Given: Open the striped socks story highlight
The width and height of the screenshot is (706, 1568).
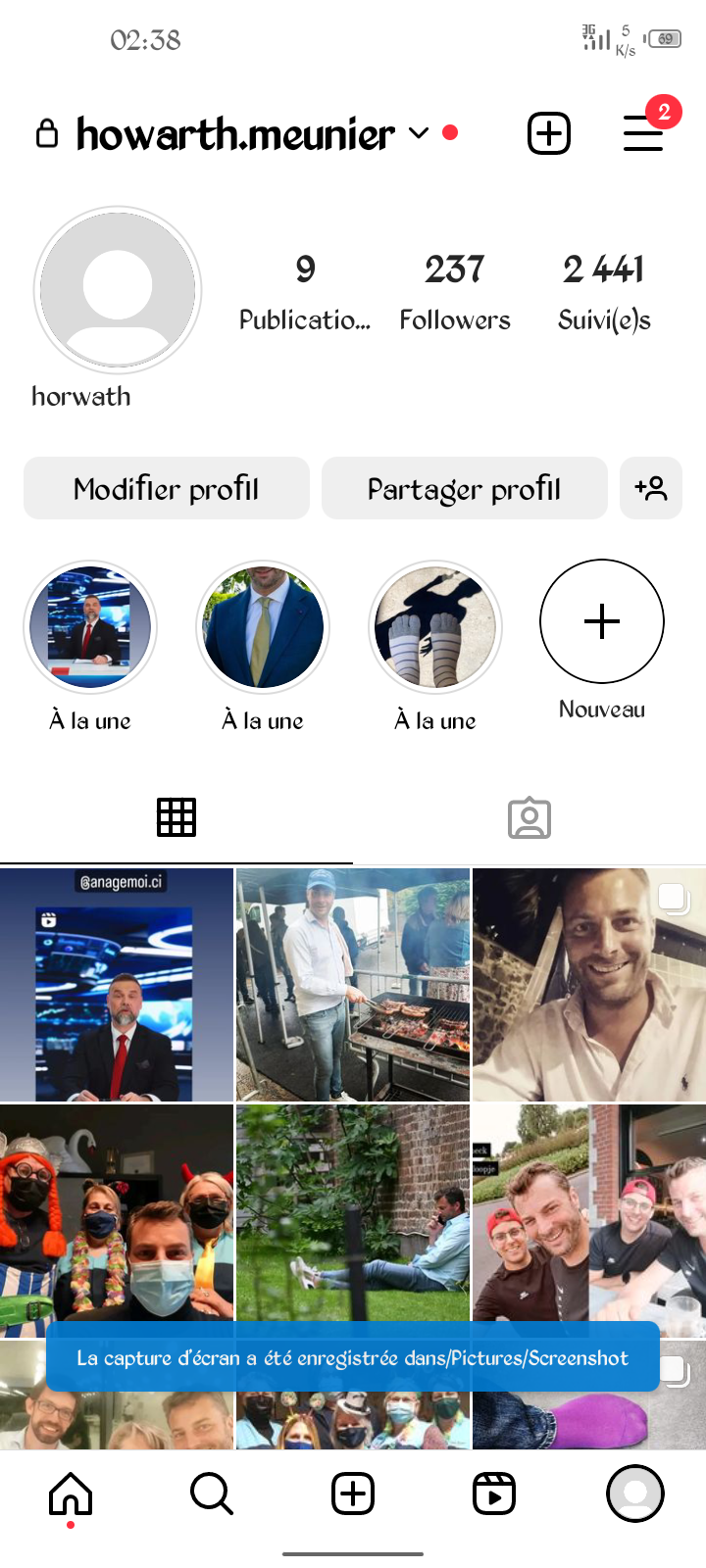Looking at the screenshot, I should (x=435, y=628).
